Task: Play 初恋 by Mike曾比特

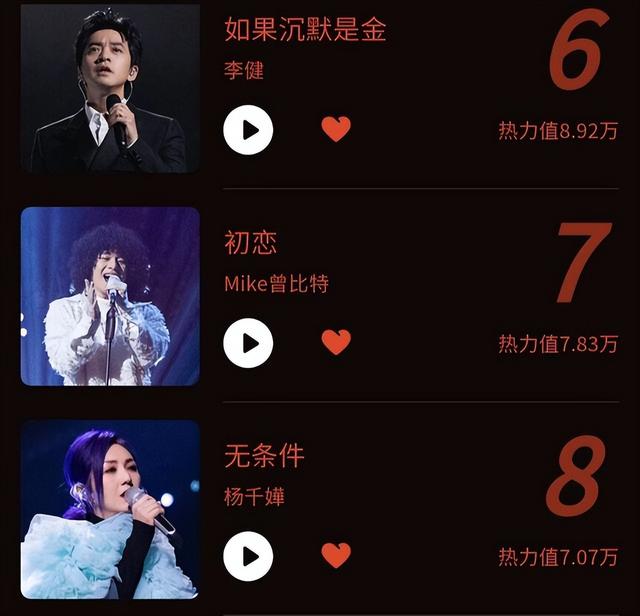Action: tap(248, 343)
